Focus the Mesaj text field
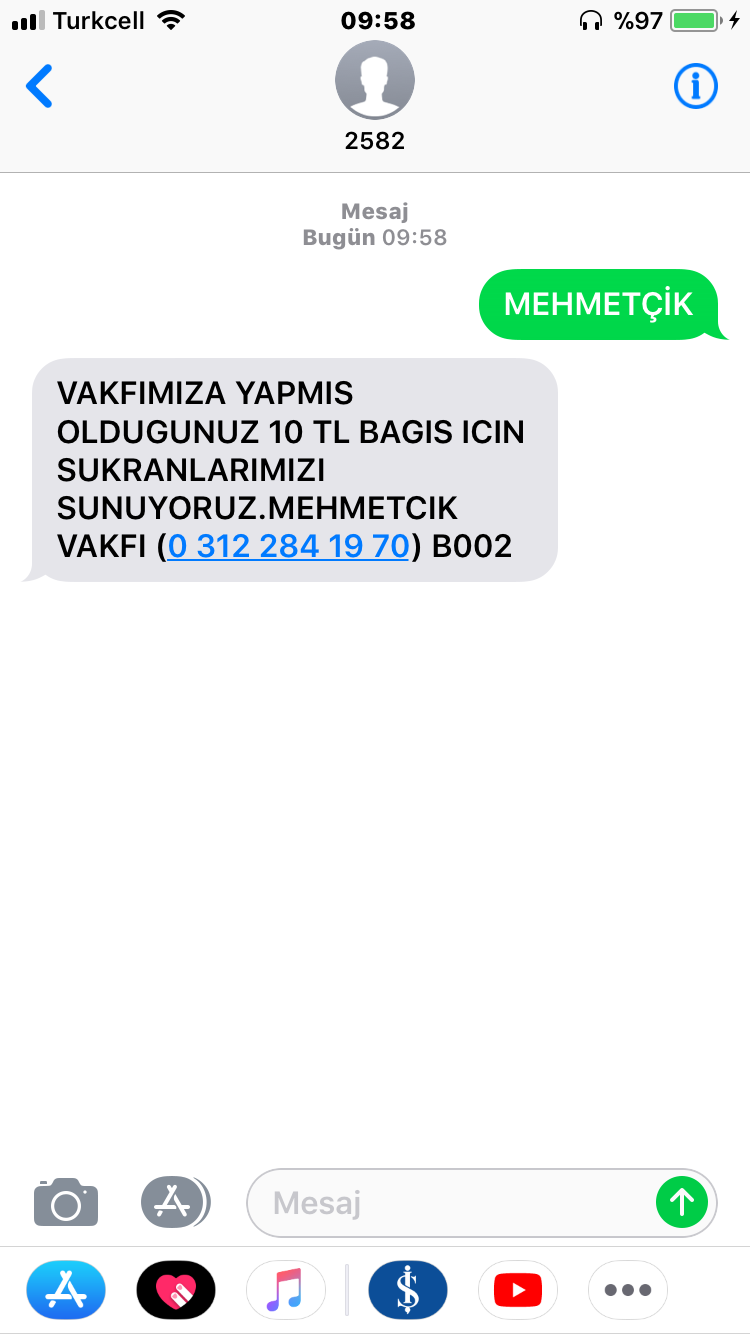Image resolution: width=750 pixels, height=1334 pixels. (450, 1202)
